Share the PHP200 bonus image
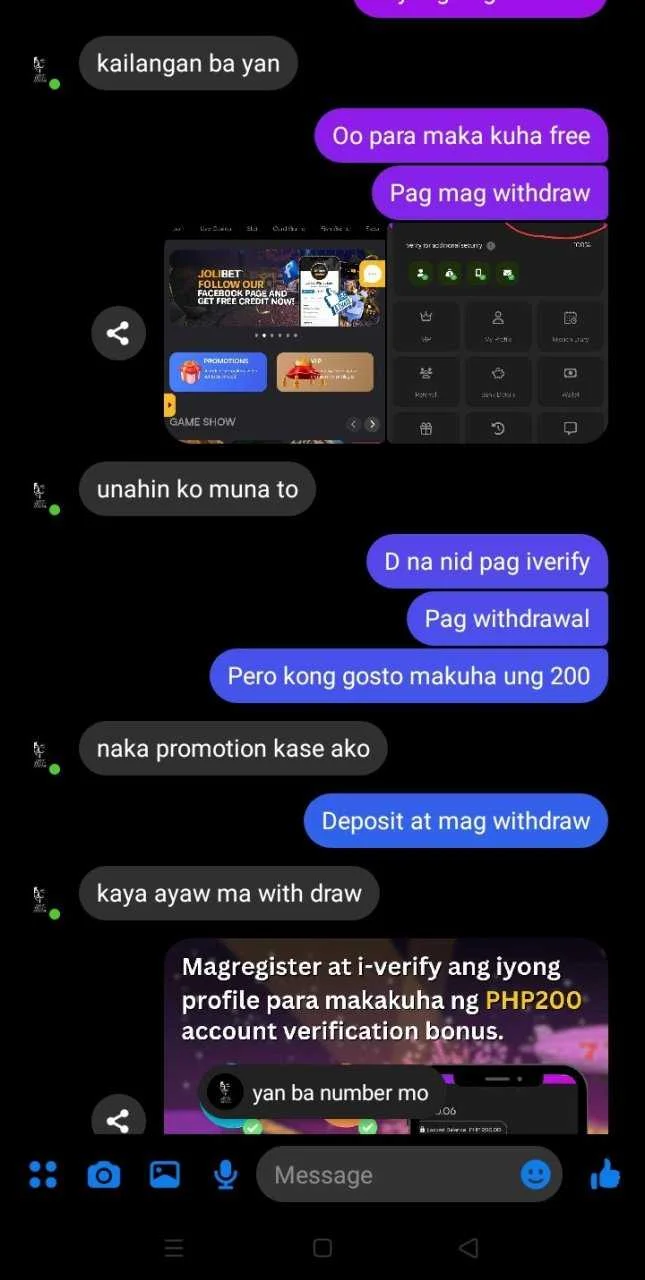 (118, 1116)
